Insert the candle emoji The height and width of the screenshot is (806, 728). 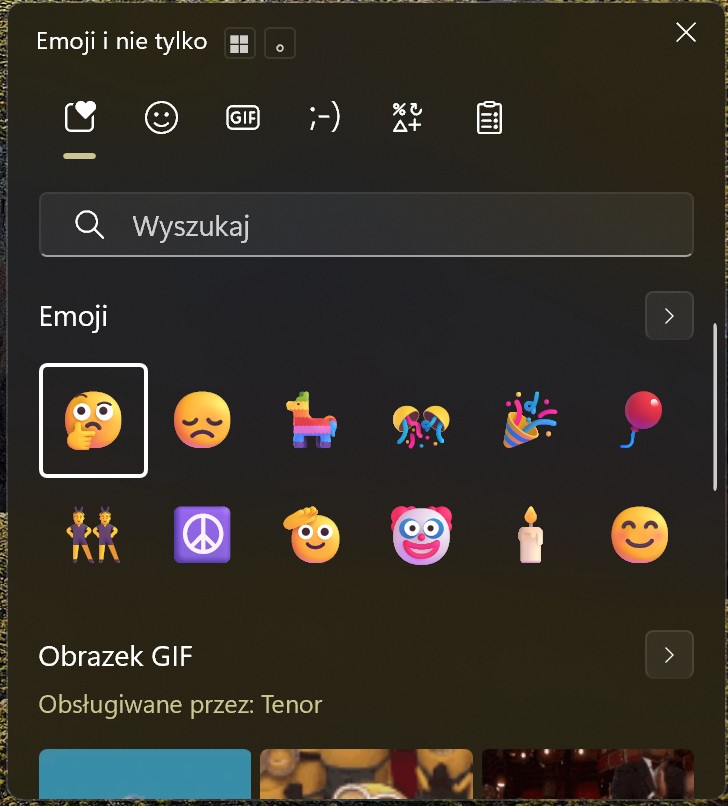point(530,535)
